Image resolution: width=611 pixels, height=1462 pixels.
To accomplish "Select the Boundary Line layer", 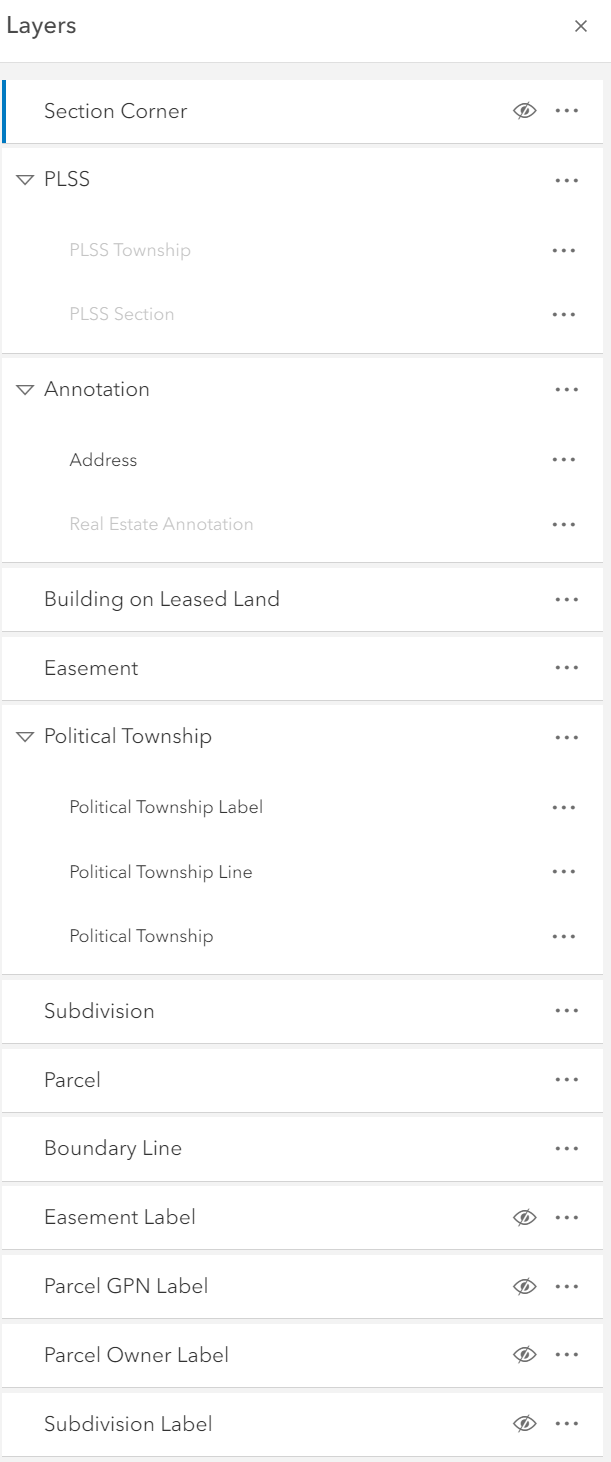I will click(113, 1148).
